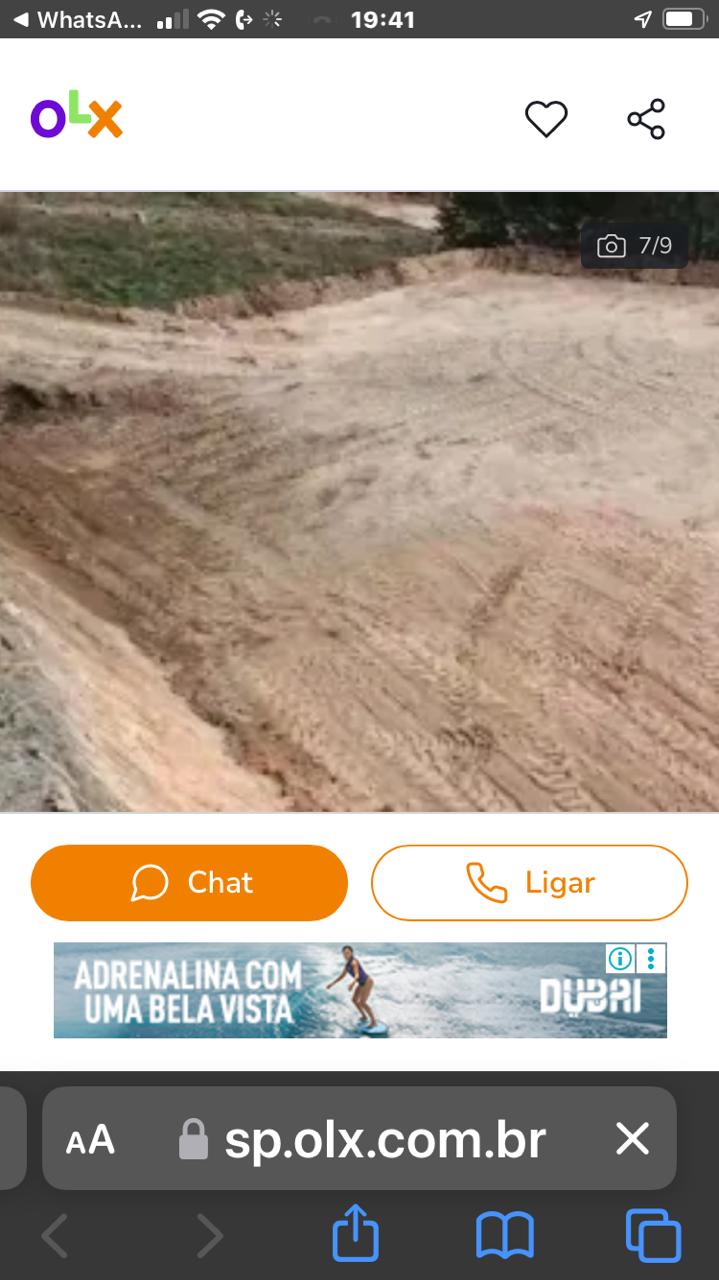Tap Ligar to call the seller
The width and height of the screenshot is (719, 1280).
pyautogui.click(x=529, y=882)
